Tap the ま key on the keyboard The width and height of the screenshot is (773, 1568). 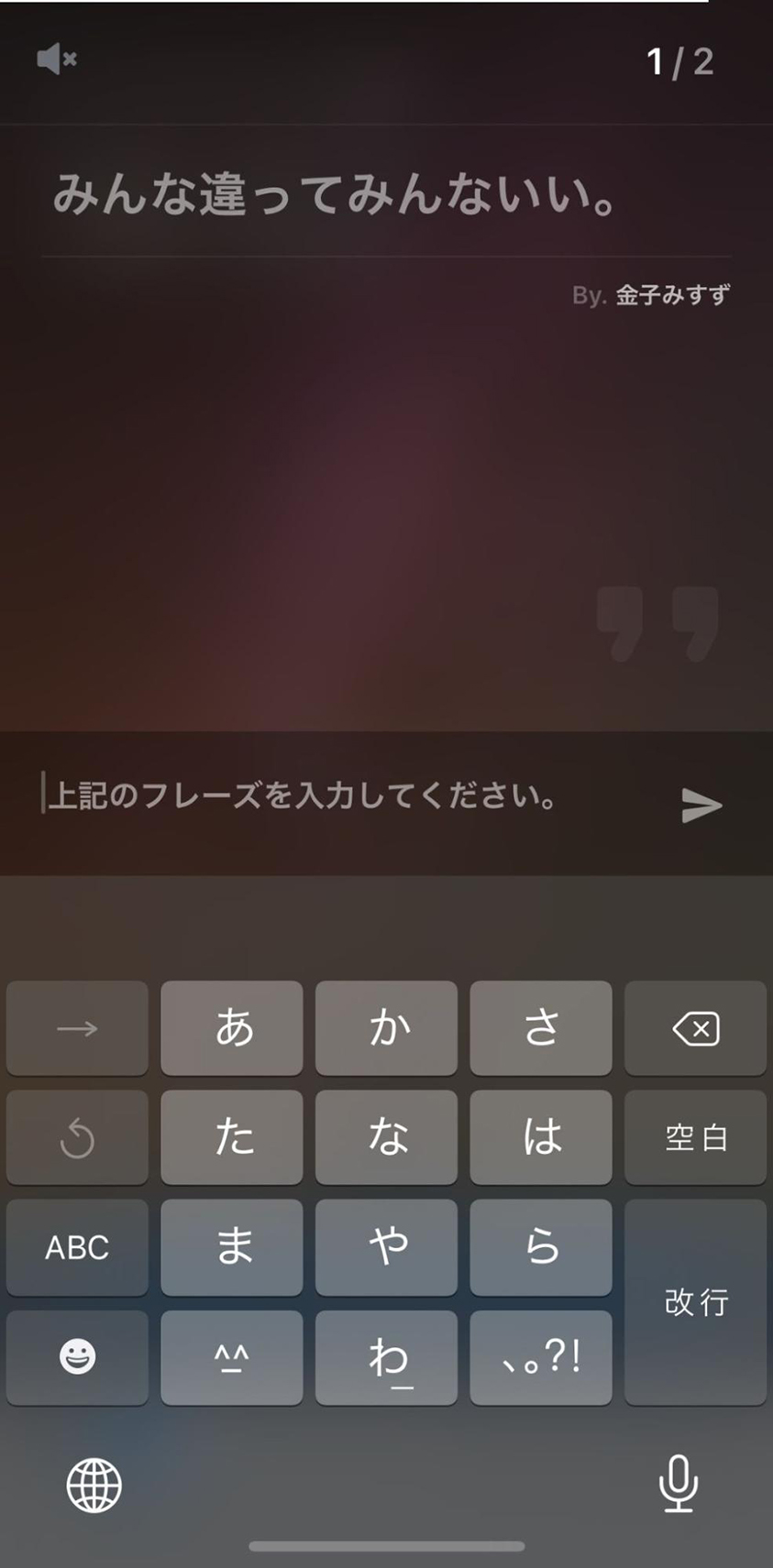click(x=232, y=1247)
